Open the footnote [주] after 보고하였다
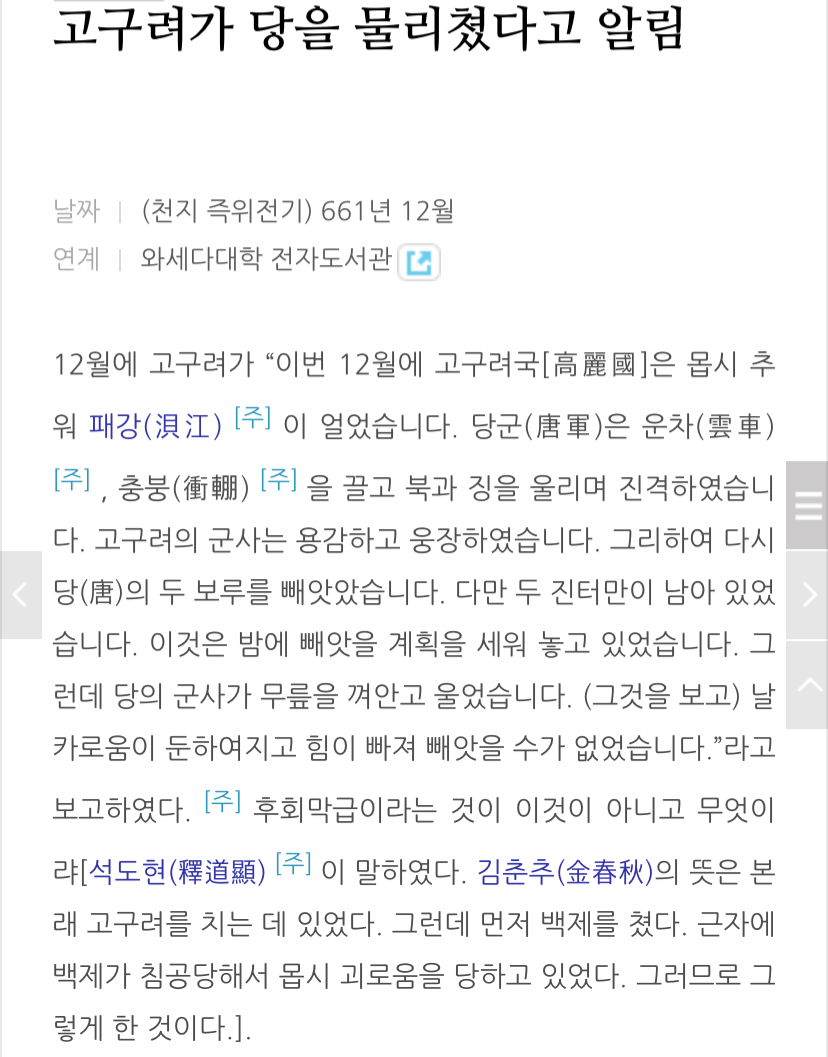 pyautogui.click(x=223, y=801)
